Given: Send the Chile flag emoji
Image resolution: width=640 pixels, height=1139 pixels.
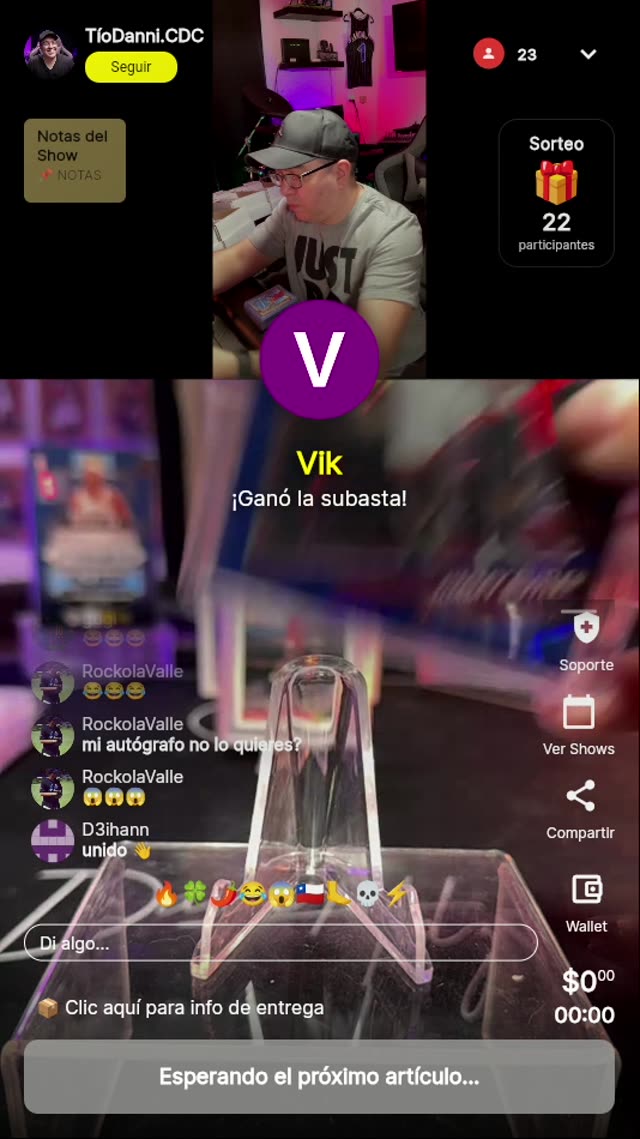Looking at the screenshot, I should [x=310, y=895].
